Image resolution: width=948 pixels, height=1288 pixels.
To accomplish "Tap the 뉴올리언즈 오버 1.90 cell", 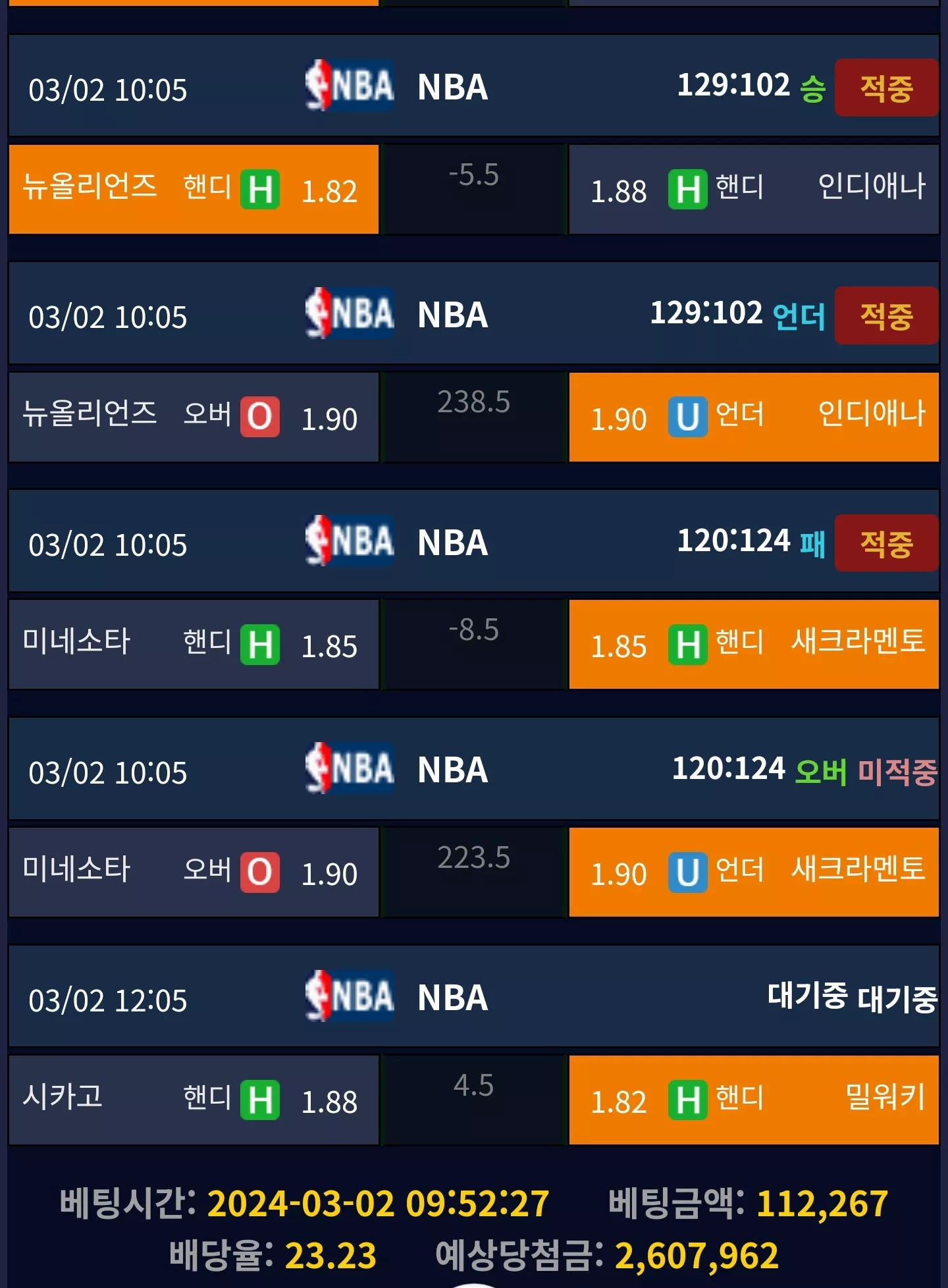I will pos(194,417).
